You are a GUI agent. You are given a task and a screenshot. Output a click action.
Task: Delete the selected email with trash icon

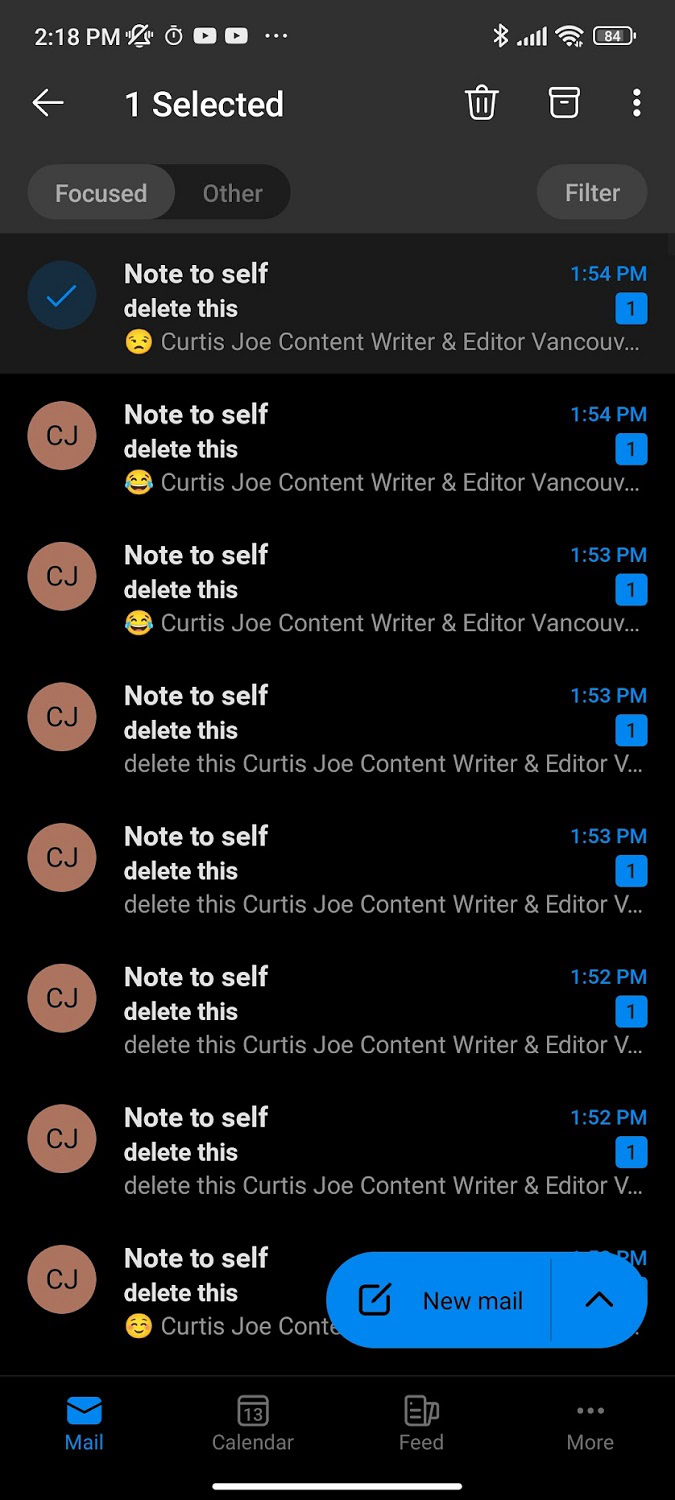coord(481,103)
